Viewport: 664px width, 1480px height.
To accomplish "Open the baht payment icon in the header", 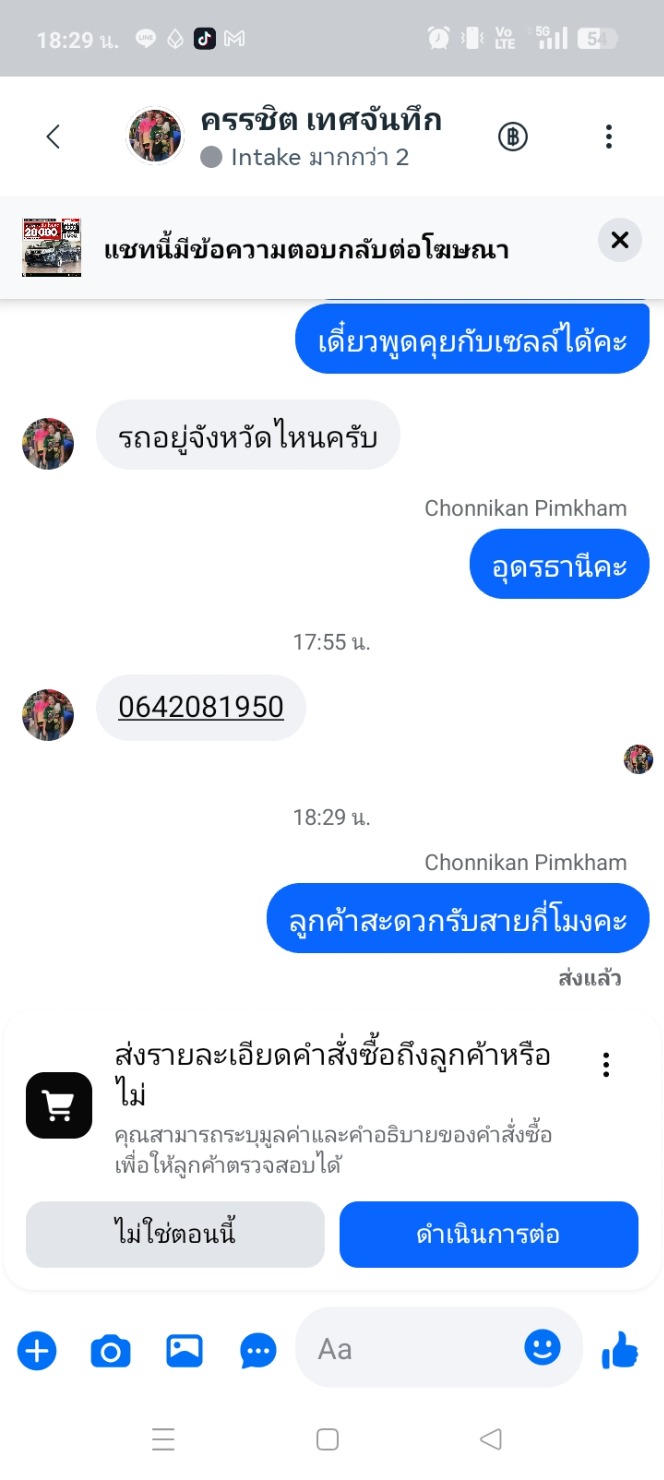I will tap(513, 137).
